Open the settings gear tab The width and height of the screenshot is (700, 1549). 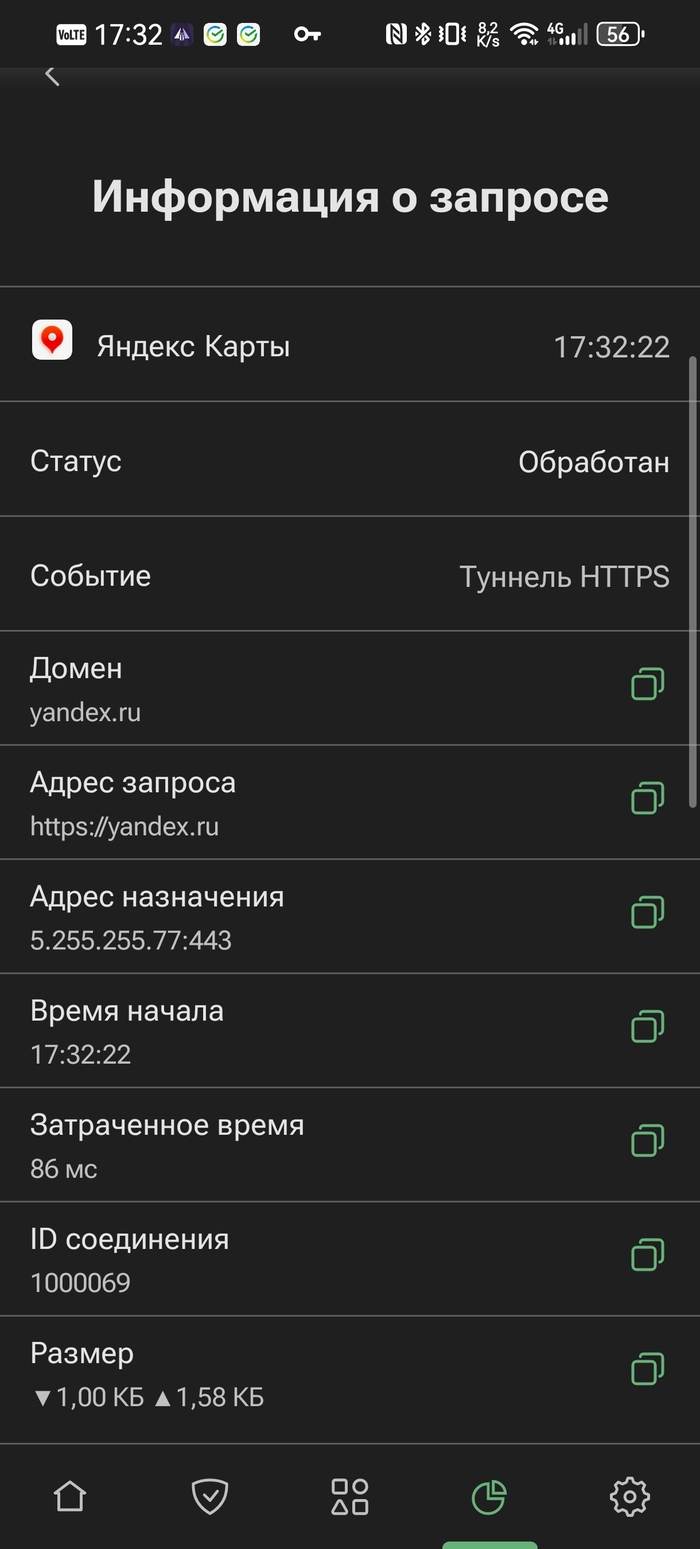630,1496
